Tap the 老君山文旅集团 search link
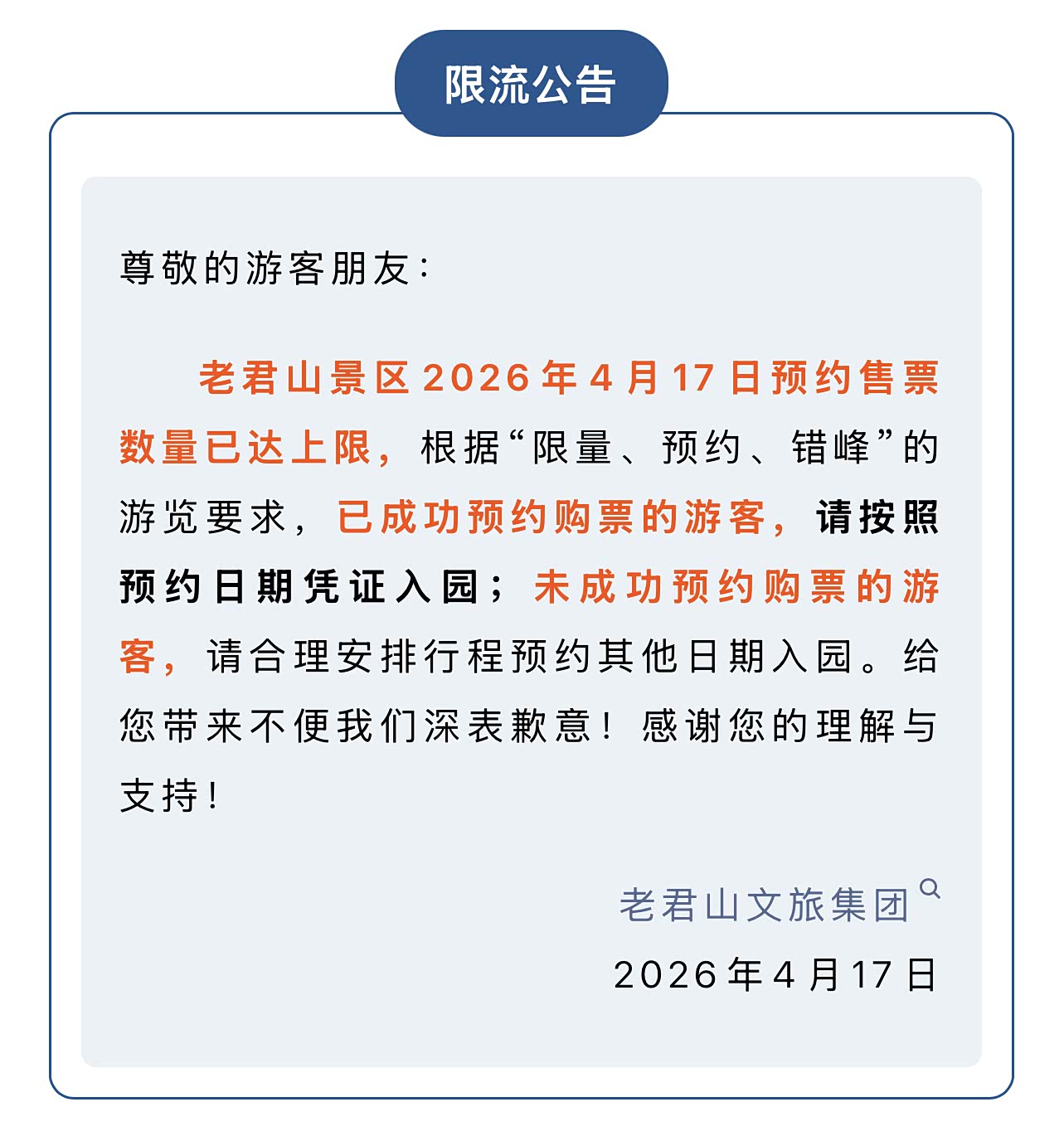This screenshot has height=1136, width=1064. point(765,904)
